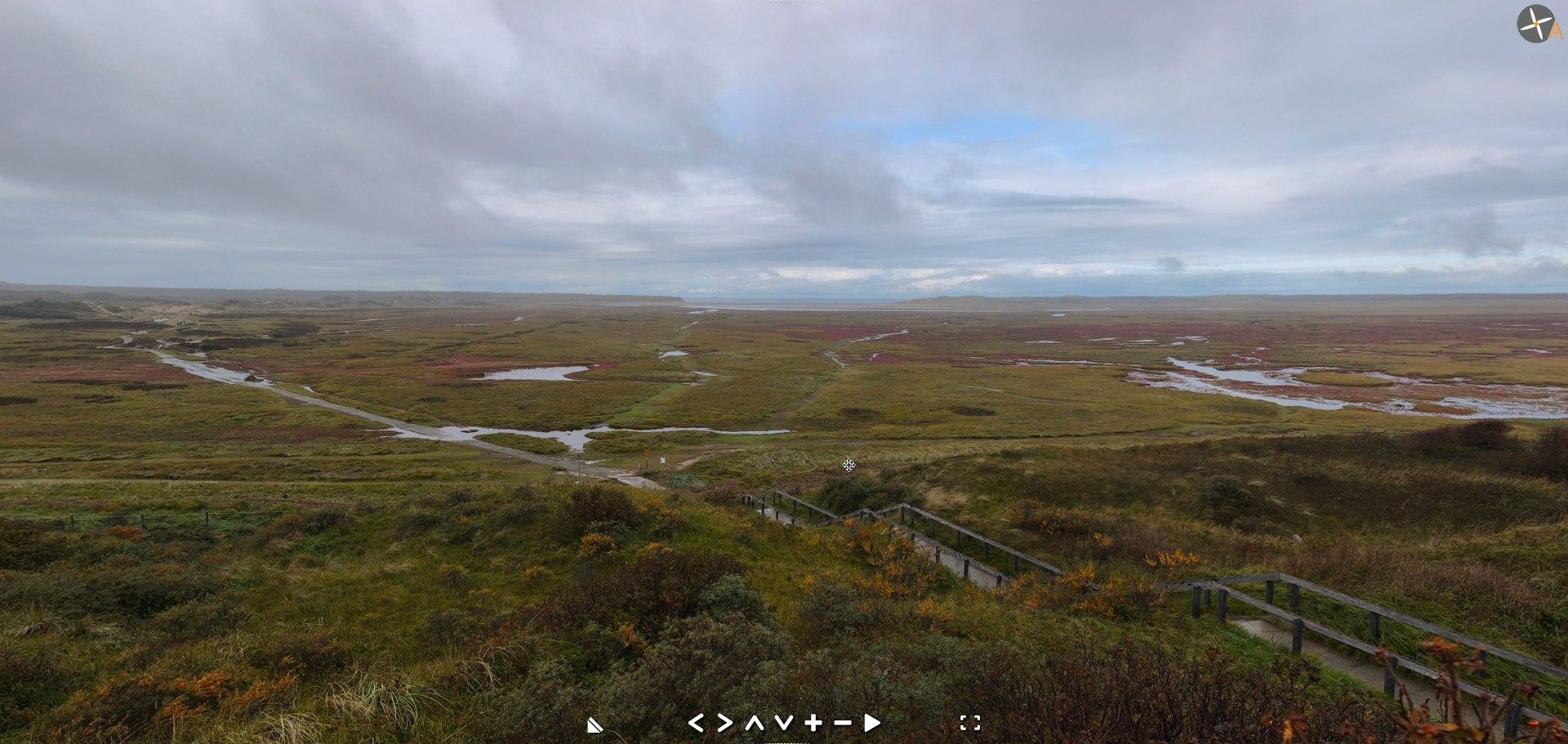Screen dimensions: 1568x744
Task: Zoom out with the minus icon
Action: click(x=843, y=723)
